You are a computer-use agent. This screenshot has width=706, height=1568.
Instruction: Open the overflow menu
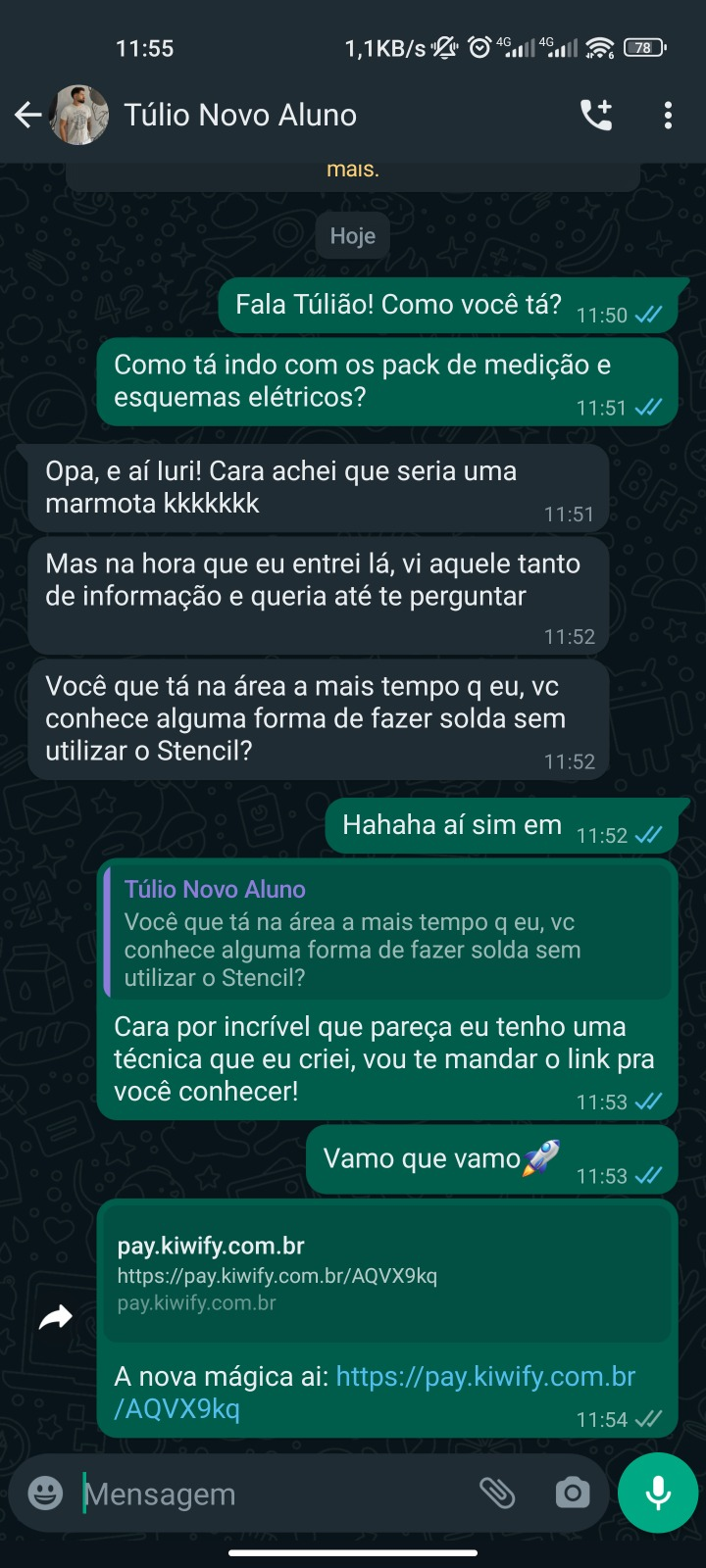pyautogui.click(x=668, y=116)
